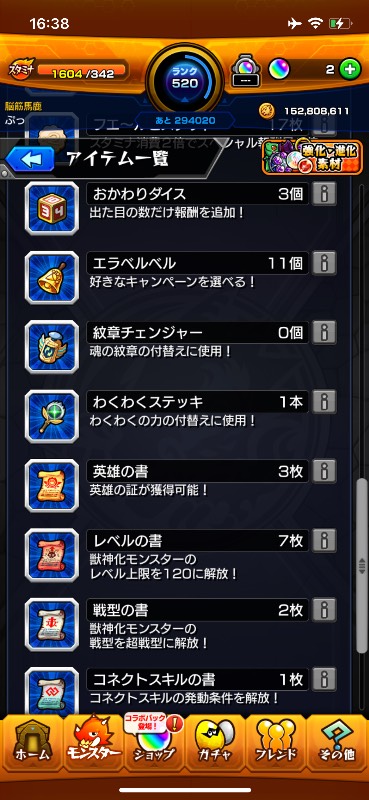Tap the green plus to add orbs
Screen dimensions: 369x800
point(350,70)
